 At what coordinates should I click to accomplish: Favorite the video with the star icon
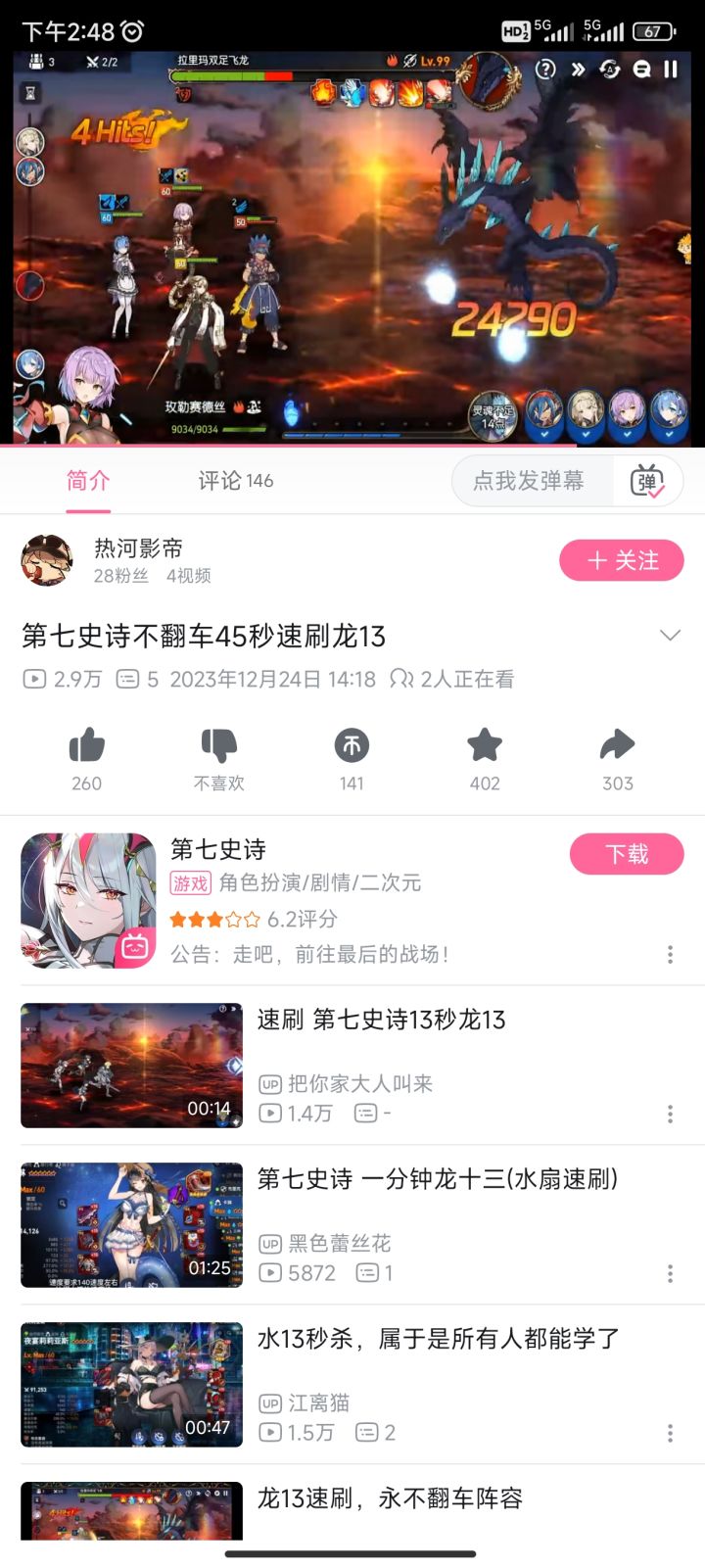pos(484,746)
